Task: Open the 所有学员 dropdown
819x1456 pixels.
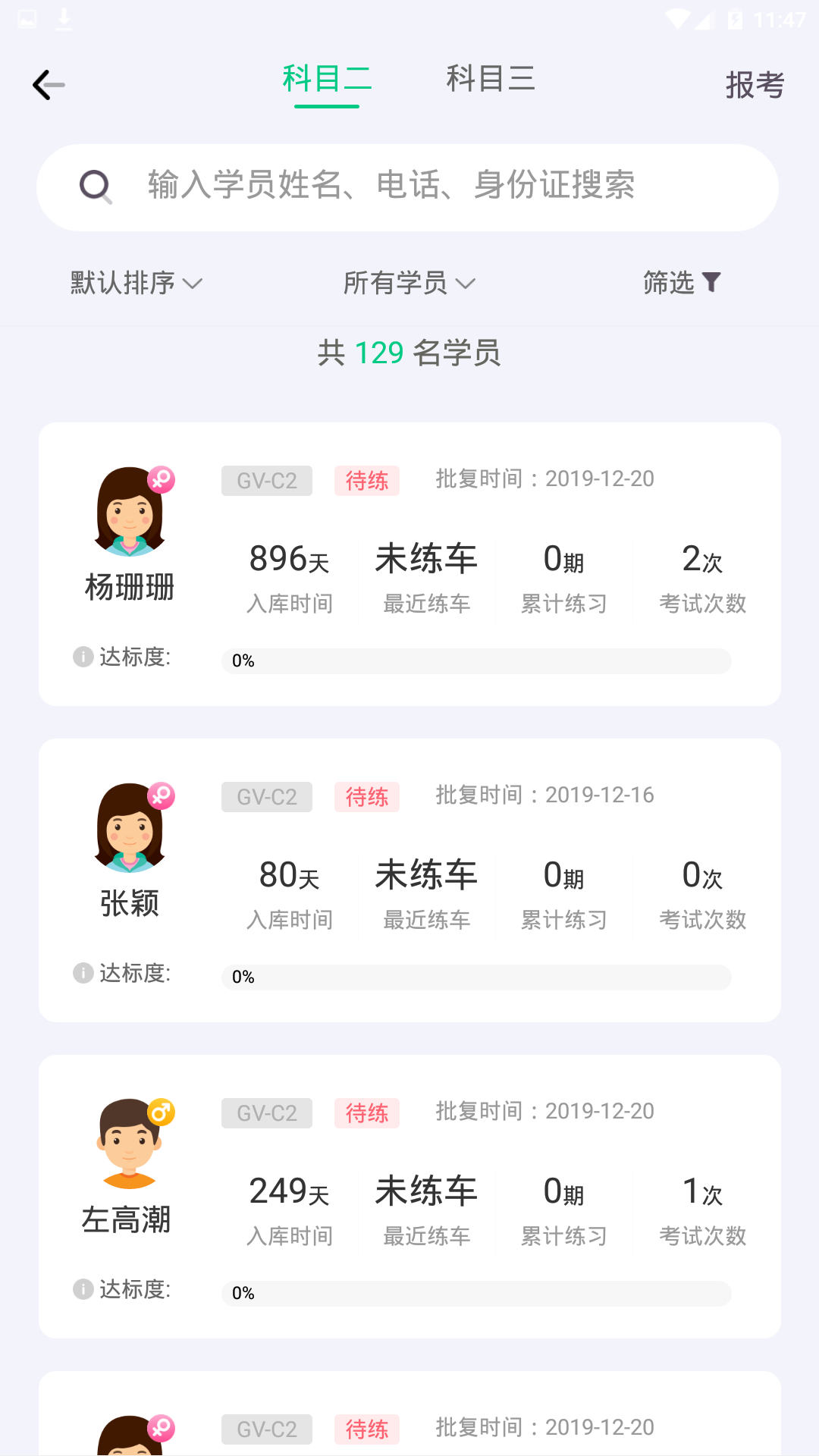Action: coord(409,283)
